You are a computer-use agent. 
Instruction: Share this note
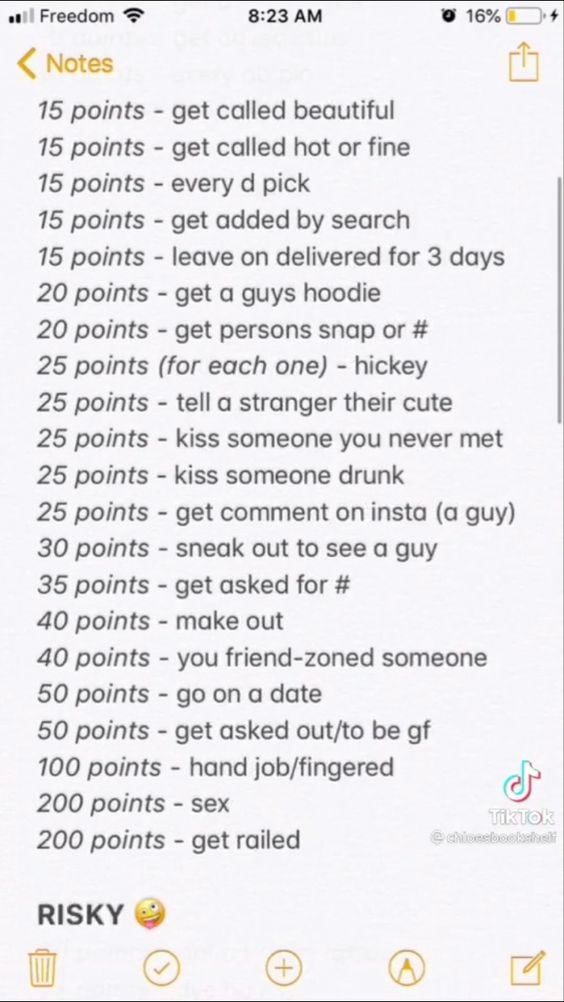pos(524,63)
